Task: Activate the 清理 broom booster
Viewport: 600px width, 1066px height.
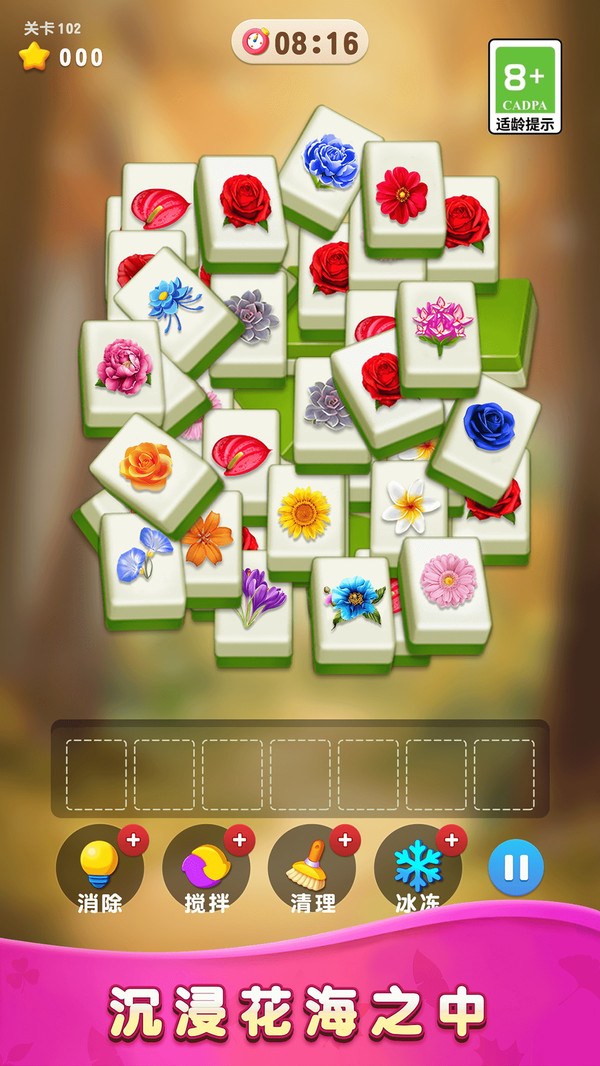Action: pyautogui.click(x=311, y=868)
